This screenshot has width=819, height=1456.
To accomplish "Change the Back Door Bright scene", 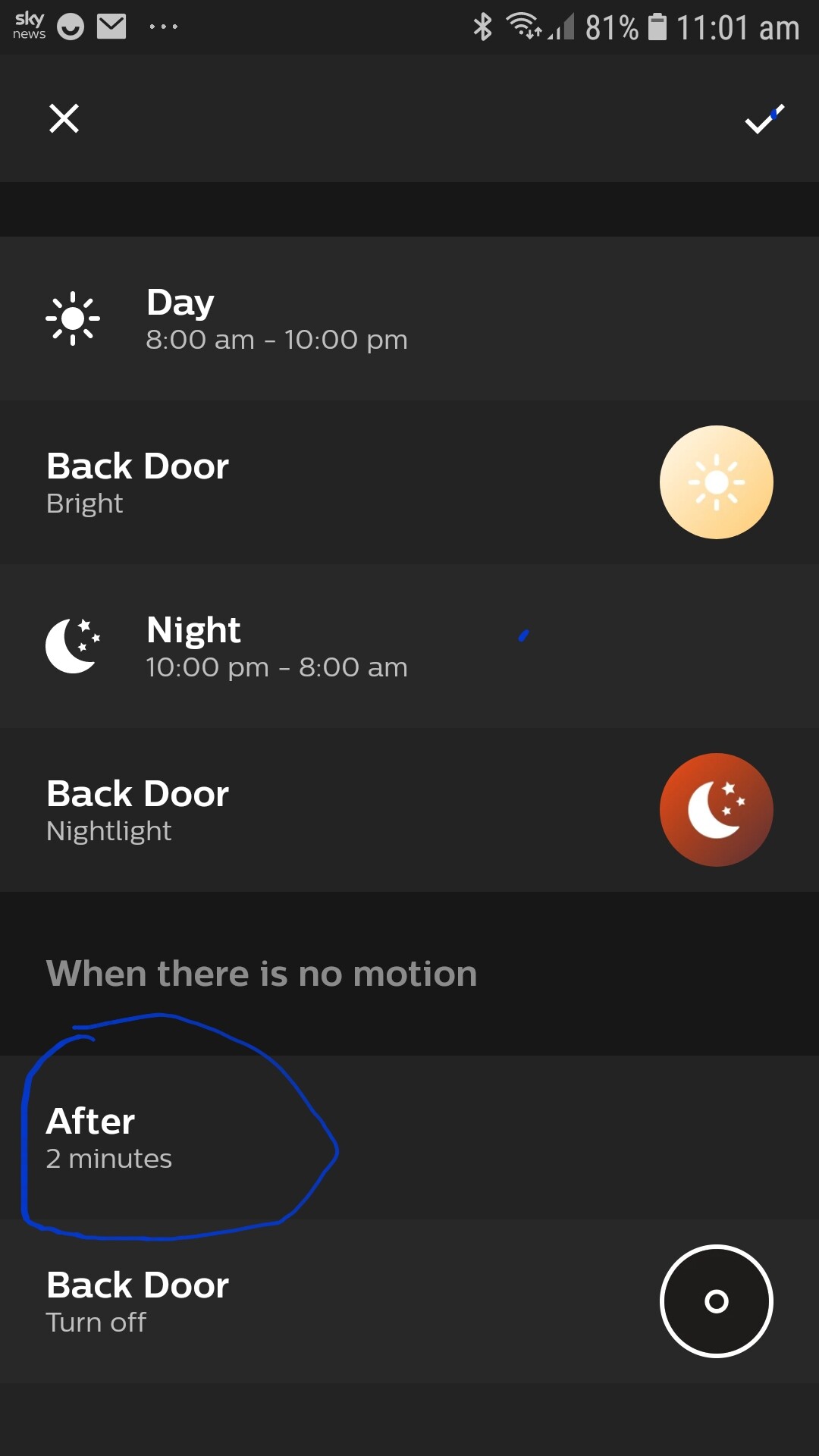I will [x=409, y=483].
